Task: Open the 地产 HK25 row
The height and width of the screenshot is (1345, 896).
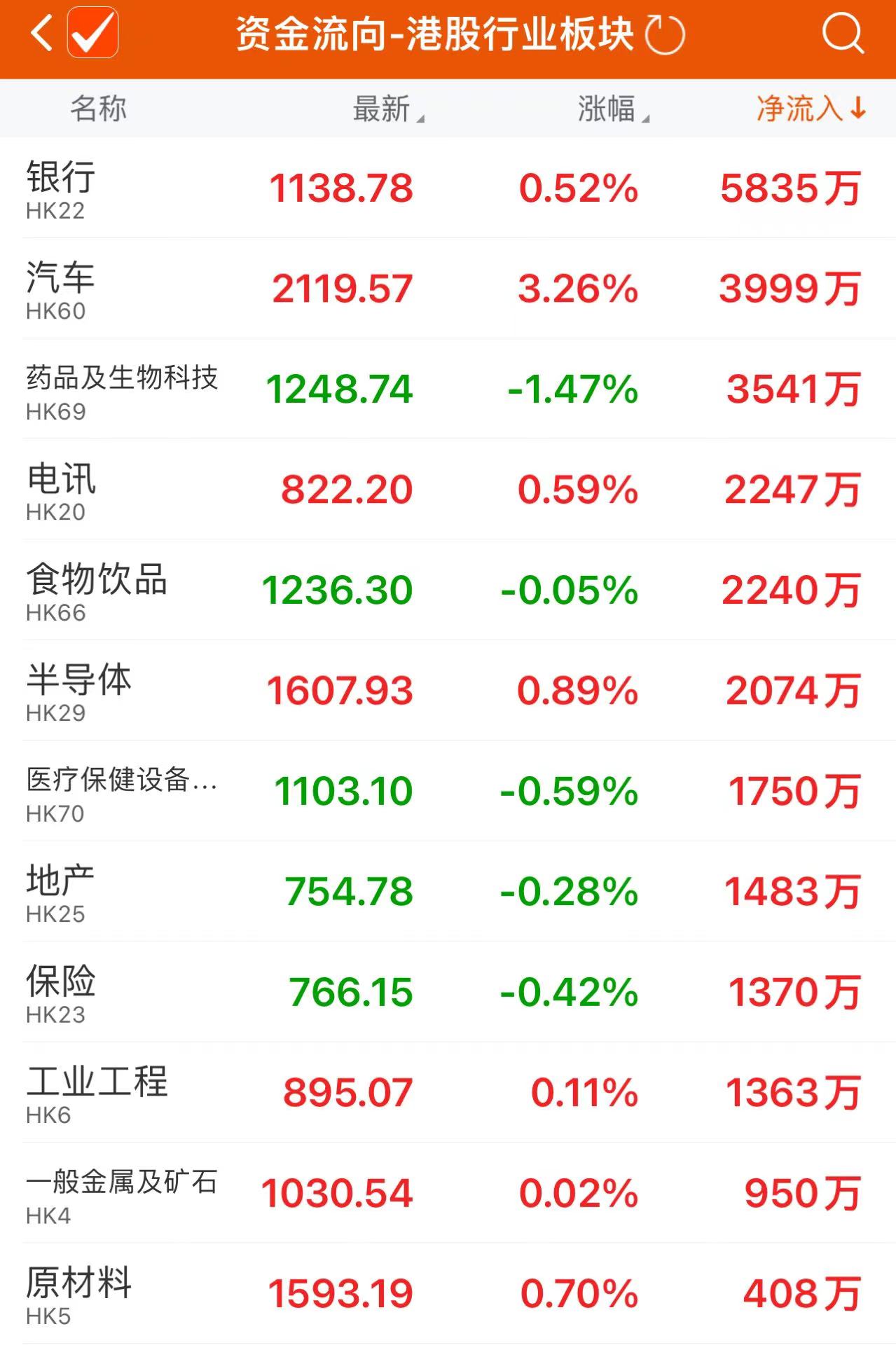Action: coord(448,892)
